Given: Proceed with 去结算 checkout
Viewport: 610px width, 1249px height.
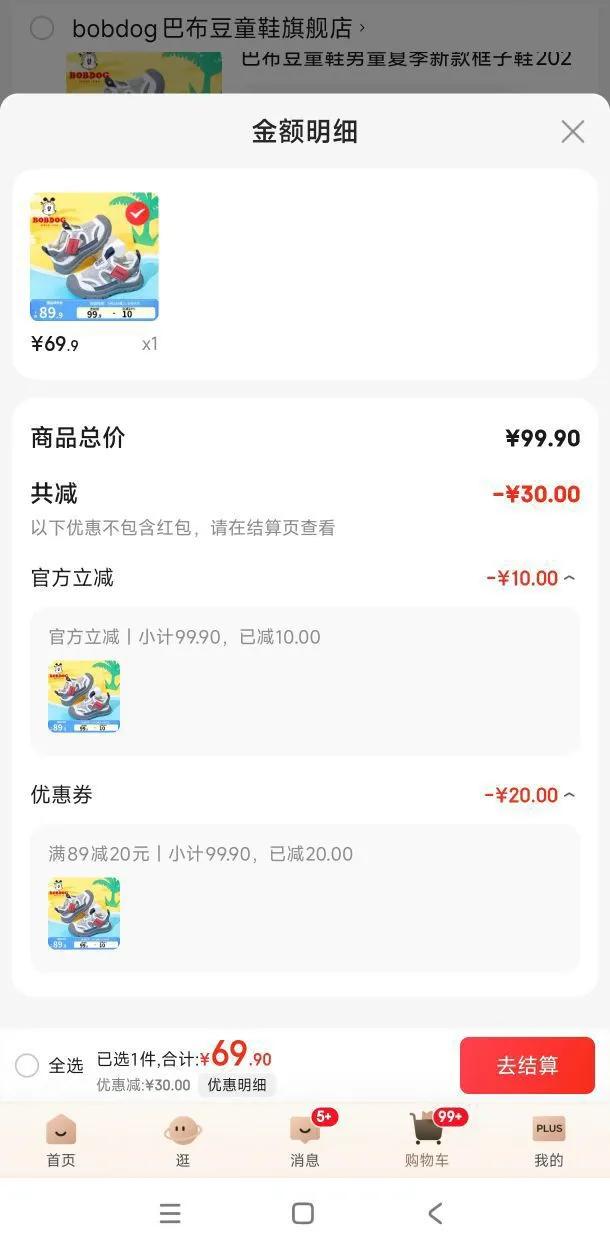Looking at the screenshot, I should click(x=527, y=1065).
